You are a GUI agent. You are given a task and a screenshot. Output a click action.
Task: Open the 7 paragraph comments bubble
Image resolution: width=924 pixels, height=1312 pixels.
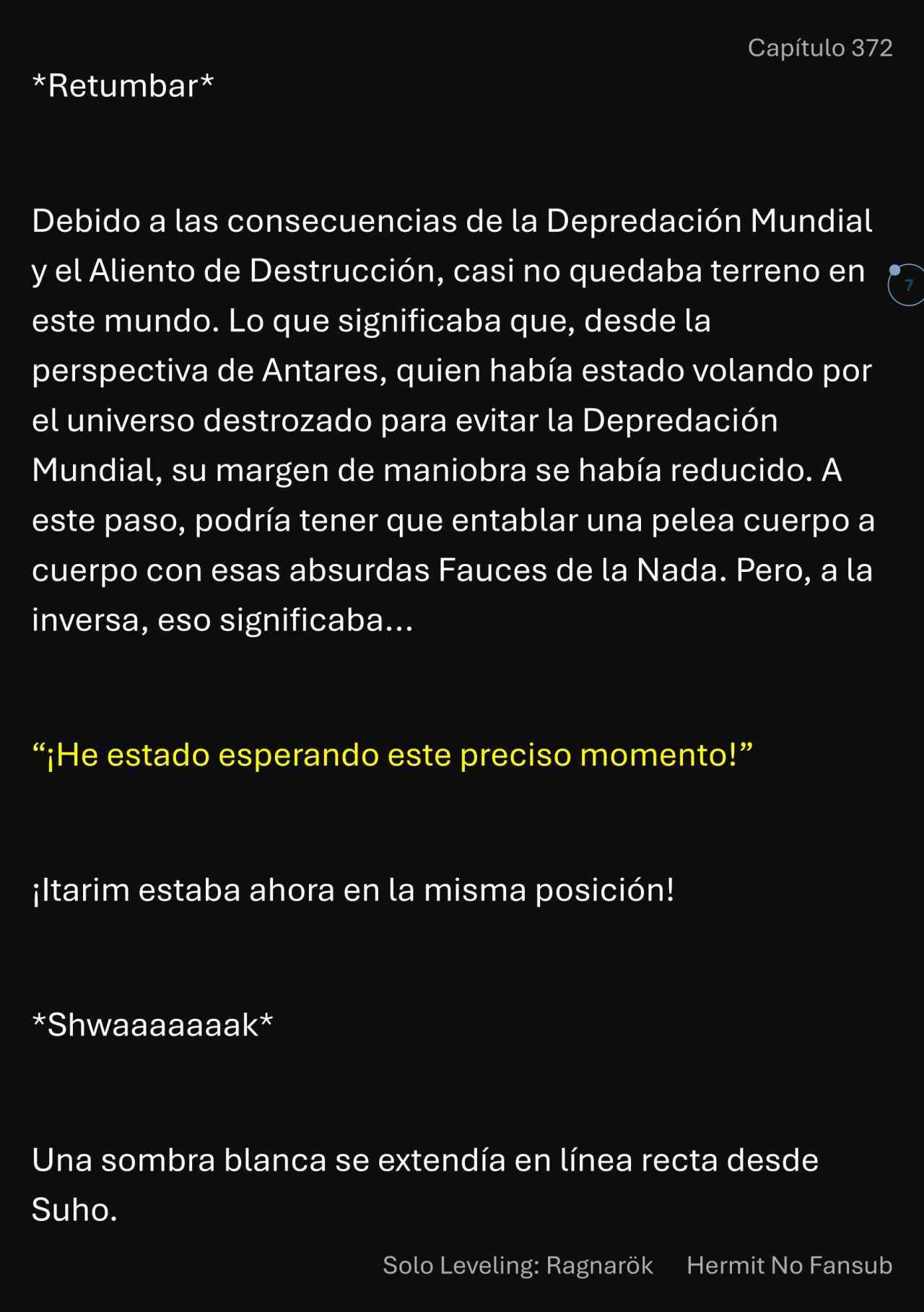(907, 285)
